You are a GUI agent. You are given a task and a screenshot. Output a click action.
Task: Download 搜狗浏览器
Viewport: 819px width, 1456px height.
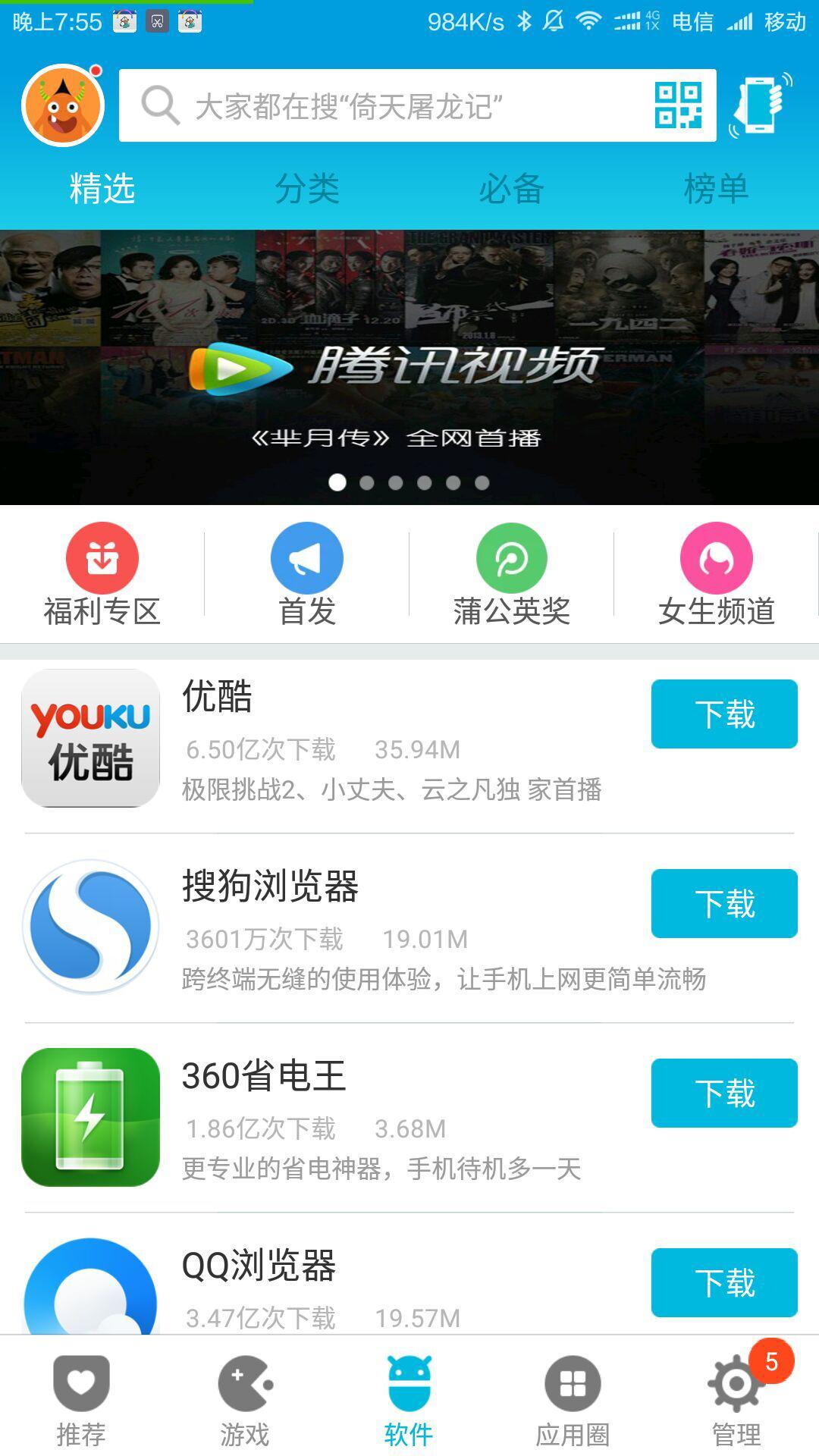click(724, 903)
